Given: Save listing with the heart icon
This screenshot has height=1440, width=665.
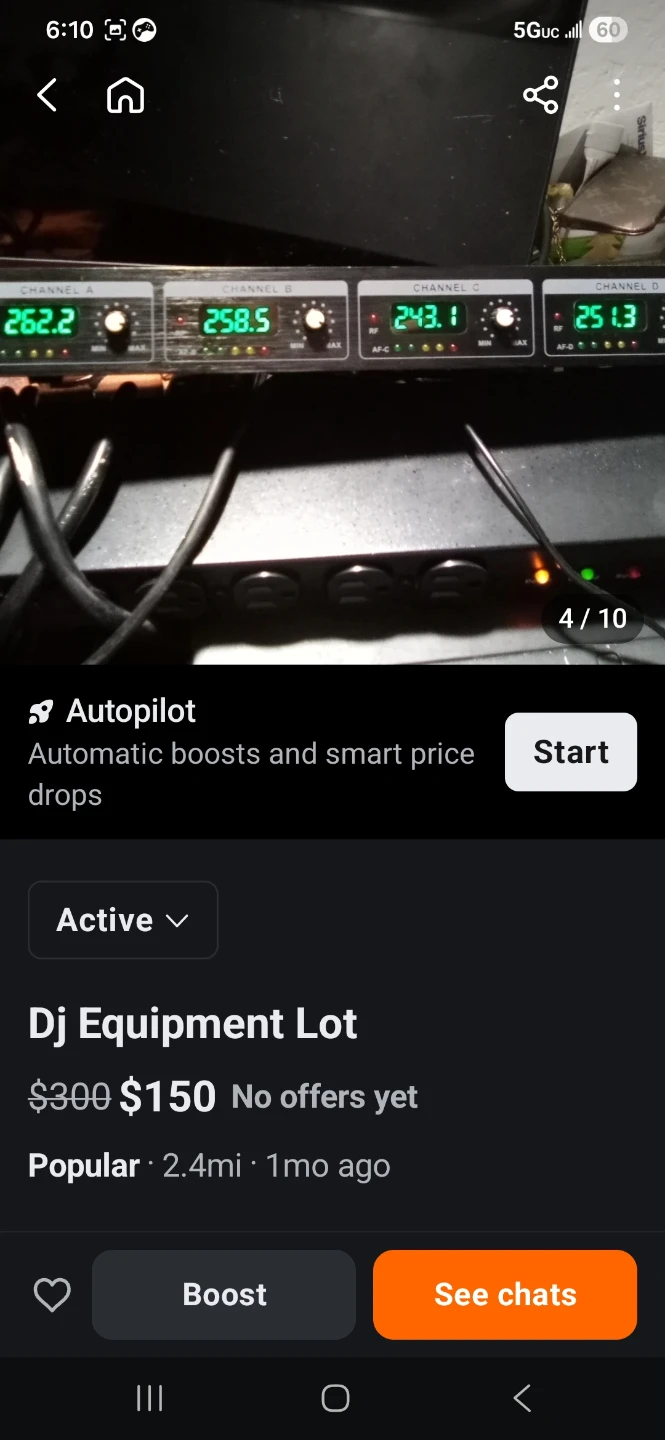Looking at the screenshot, I should click(x=52, y=1295).
